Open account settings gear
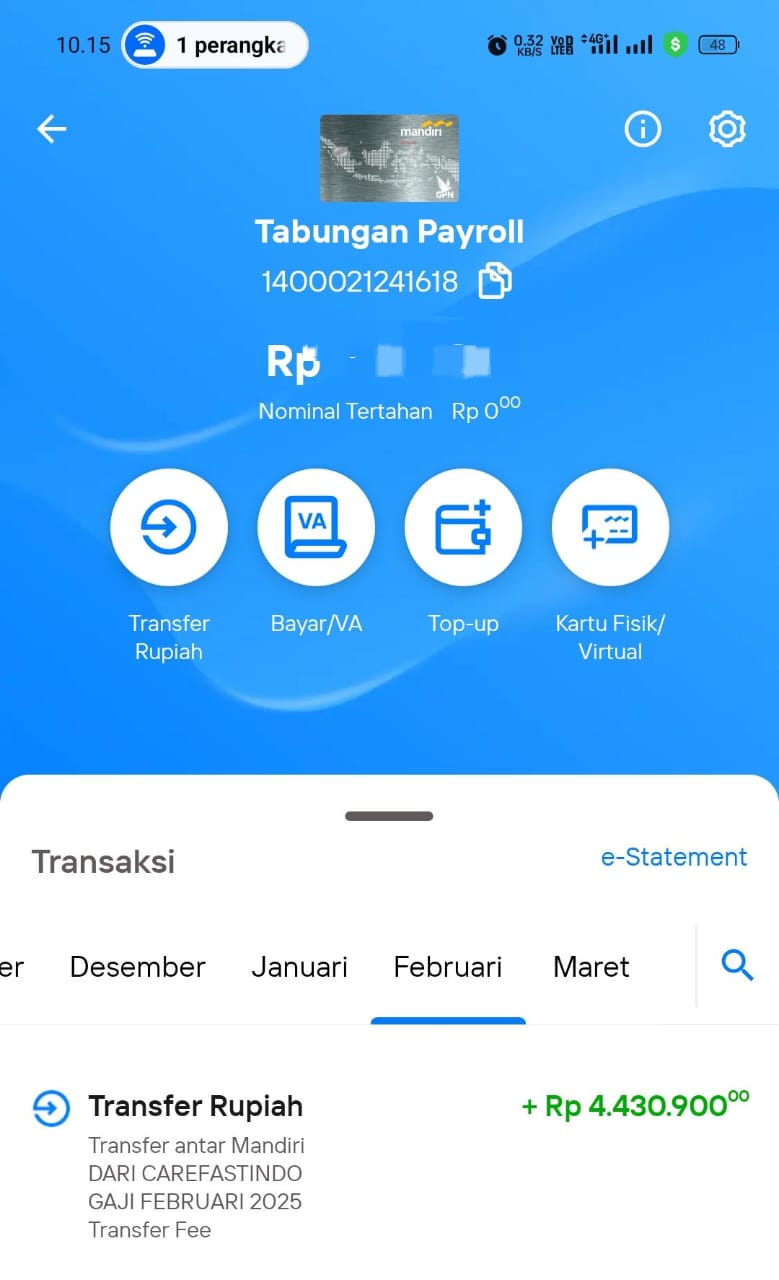This screenshot has height=1280, width=779. [727, 129]
